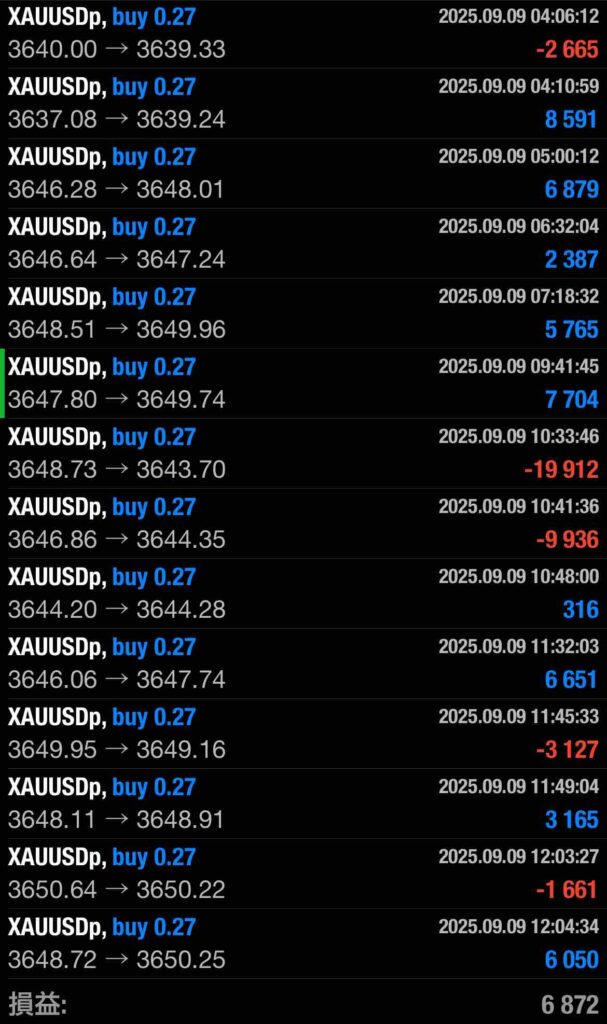This screenshot has height=1024, width=607.
Task: Show details of the 06:32:04 trade
Action: 303,243
